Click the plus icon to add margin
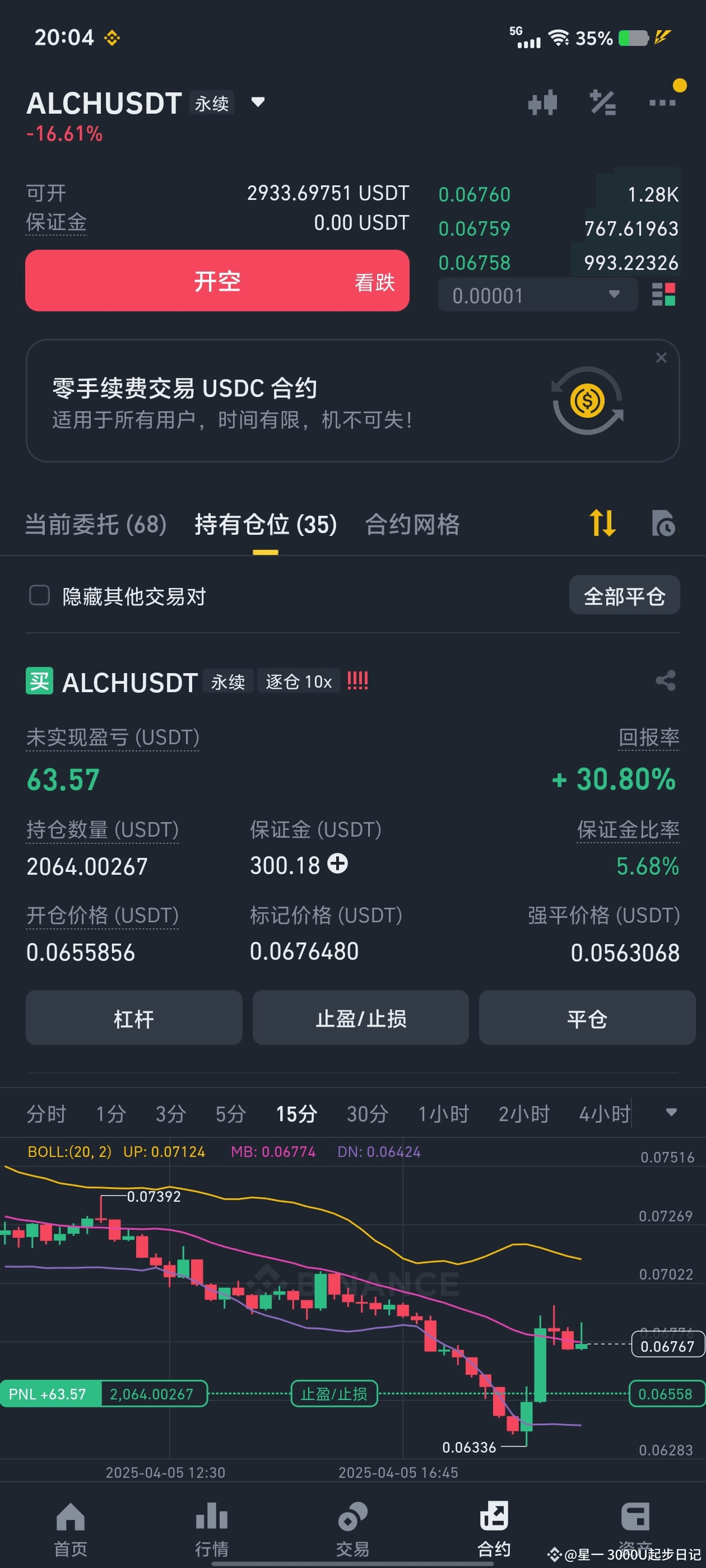Screen dimensions: 706x1568 [338, 864]
